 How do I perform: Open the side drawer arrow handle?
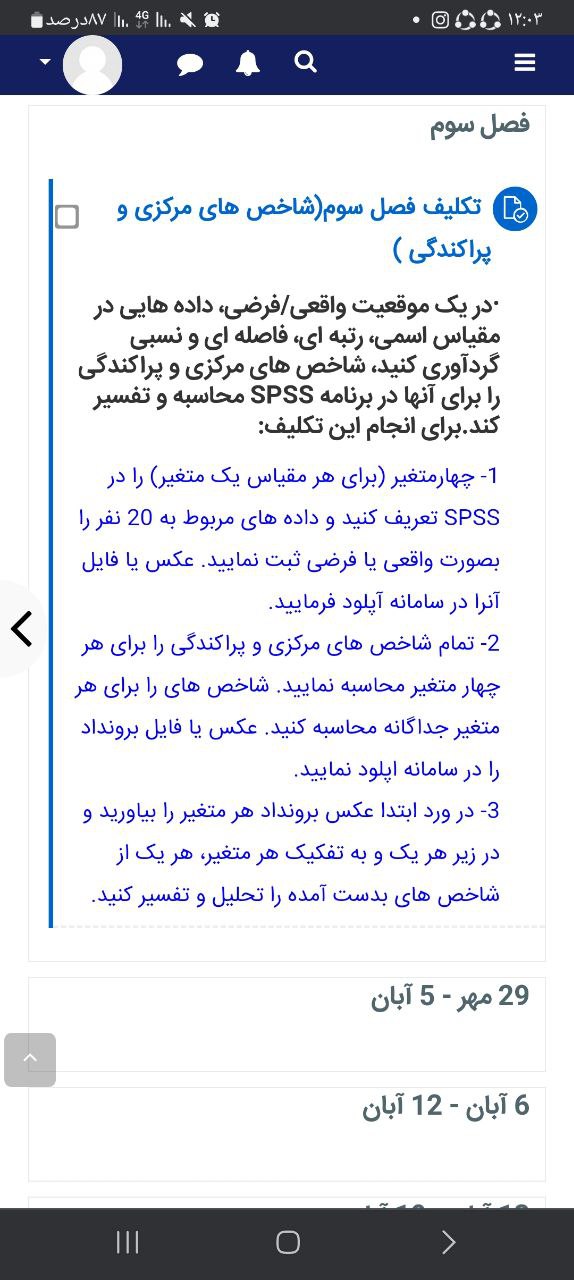22,628
